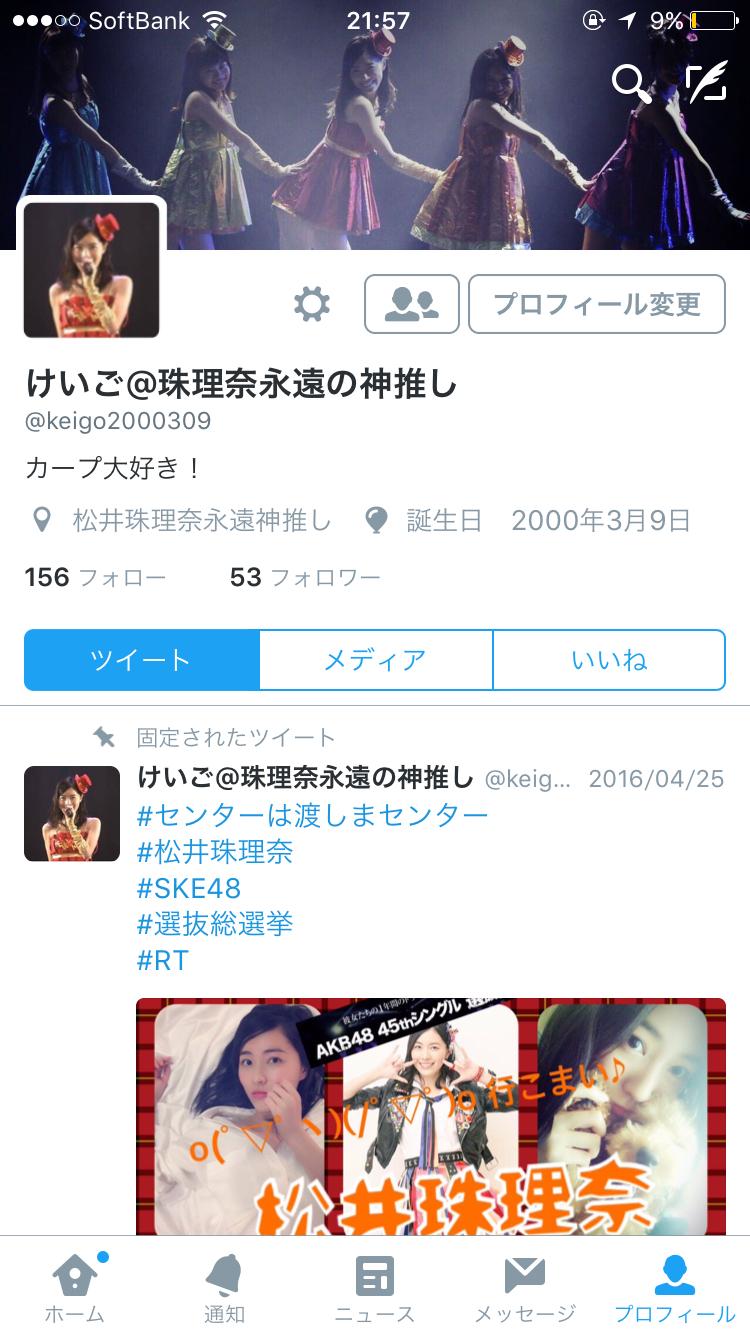Switch to the いいね tab

[x=609, y=660]
